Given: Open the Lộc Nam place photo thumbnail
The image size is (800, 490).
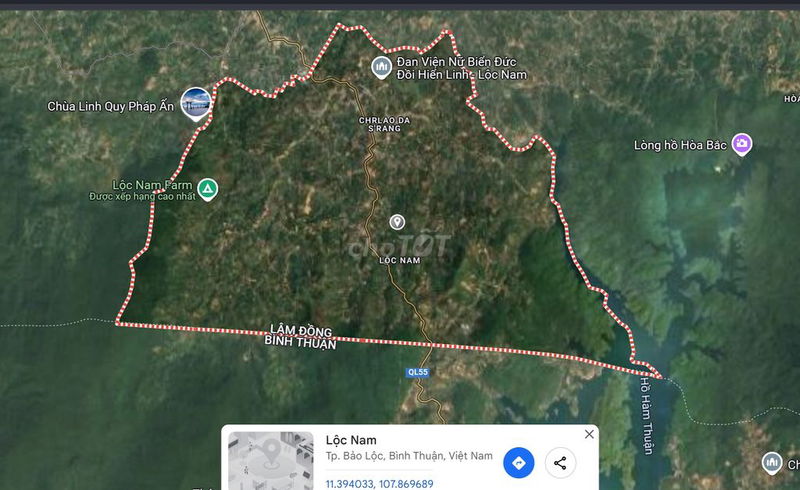Looking at the screenshot, I should (x=270, y=461).
